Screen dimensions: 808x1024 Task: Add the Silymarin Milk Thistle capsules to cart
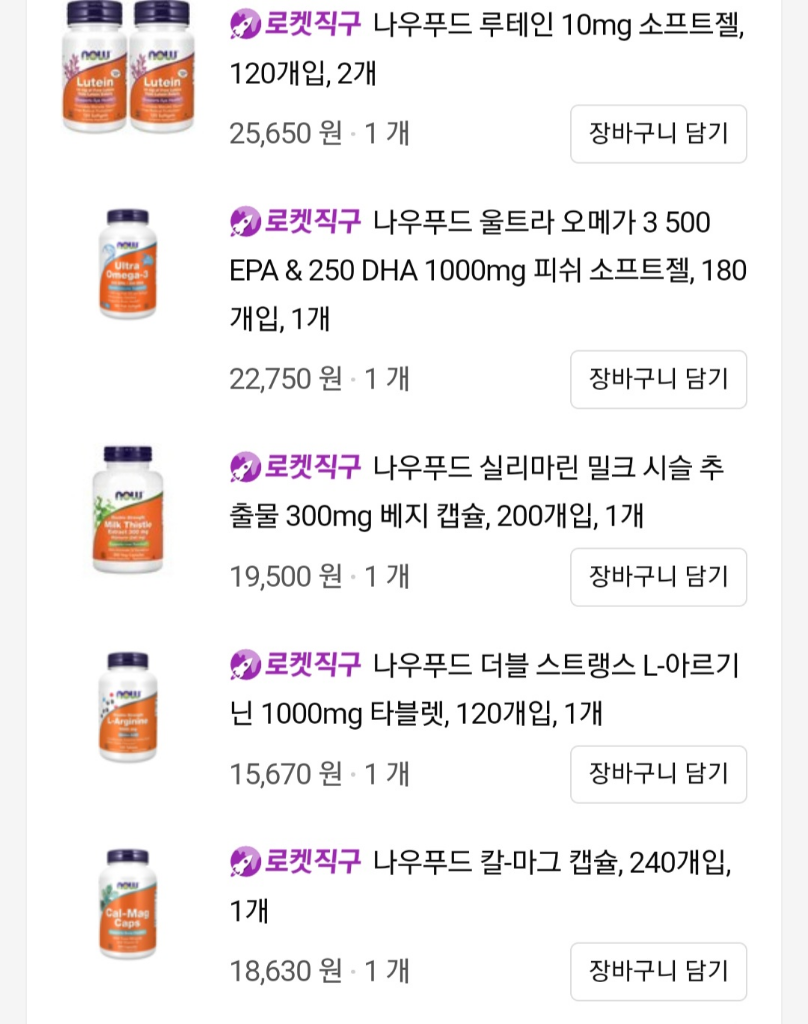point(658,576)
